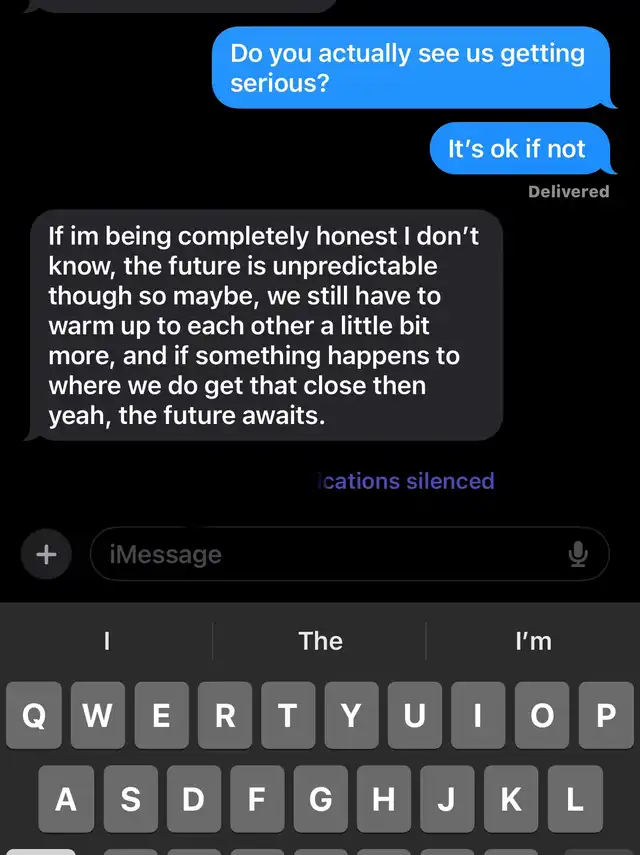
Task: Open the plus attachments menu
Action: click(x=46, y=554)
